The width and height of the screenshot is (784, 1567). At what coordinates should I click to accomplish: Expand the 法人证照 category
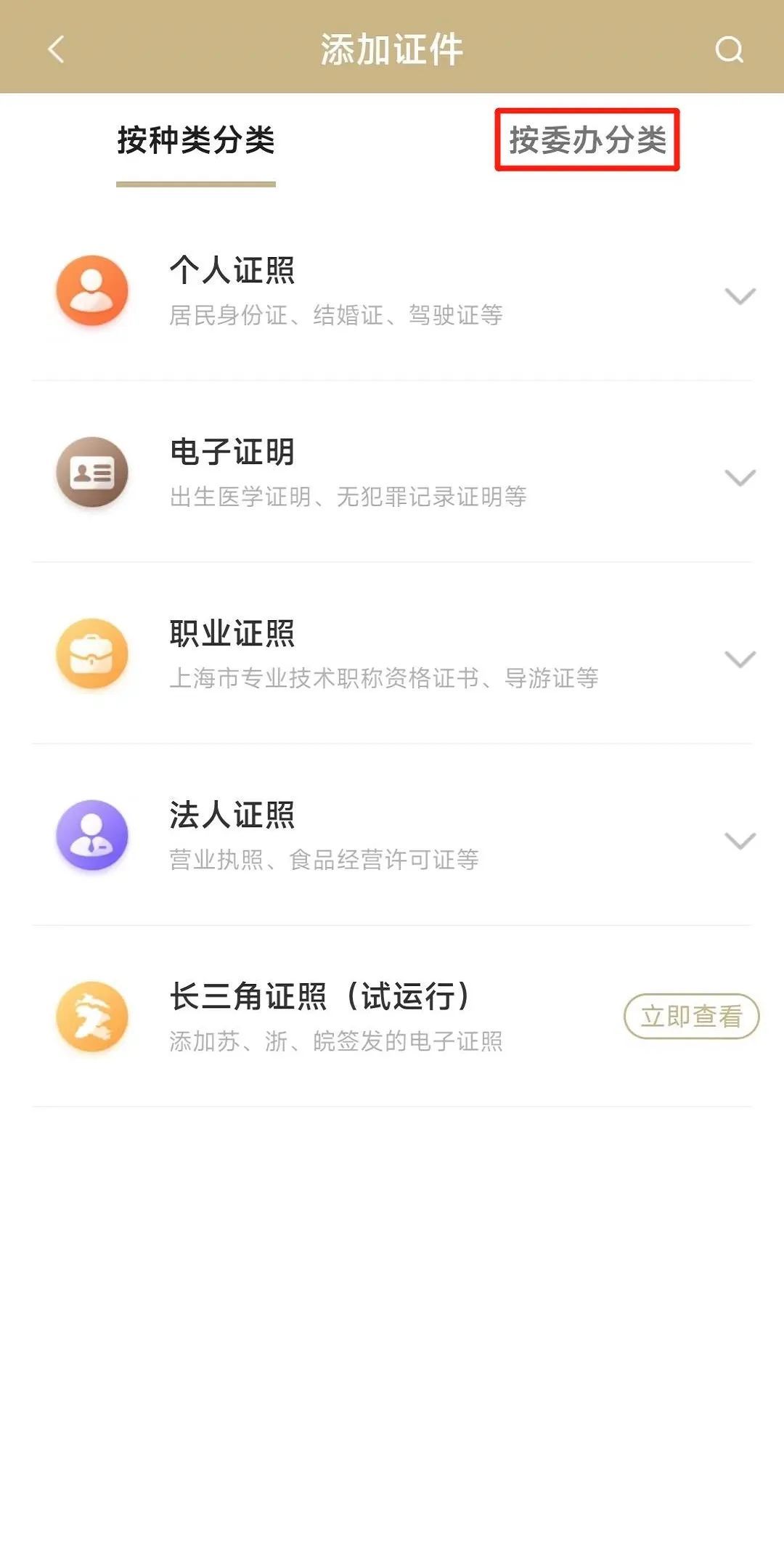pos(740,840)
